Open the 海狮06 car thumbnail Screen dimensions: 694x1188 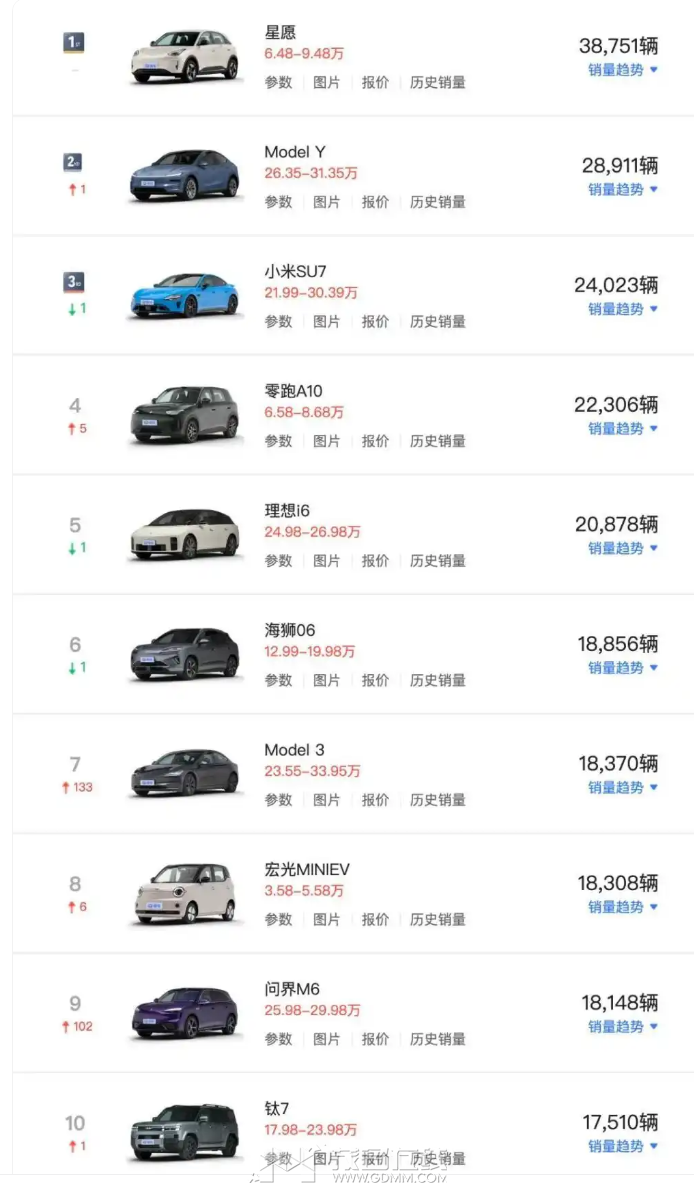coord(185,653)
